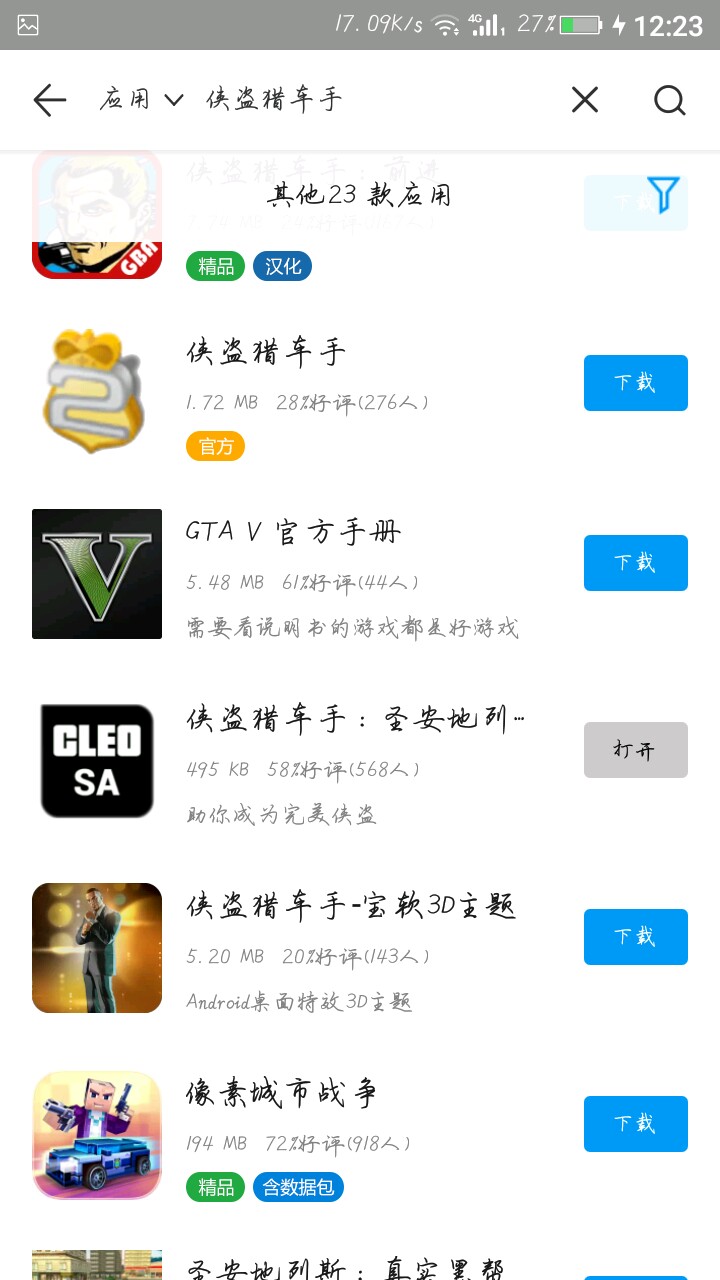Clear the search text with the X
Viewport: 720px width, 1280px height.
[585, 100]
